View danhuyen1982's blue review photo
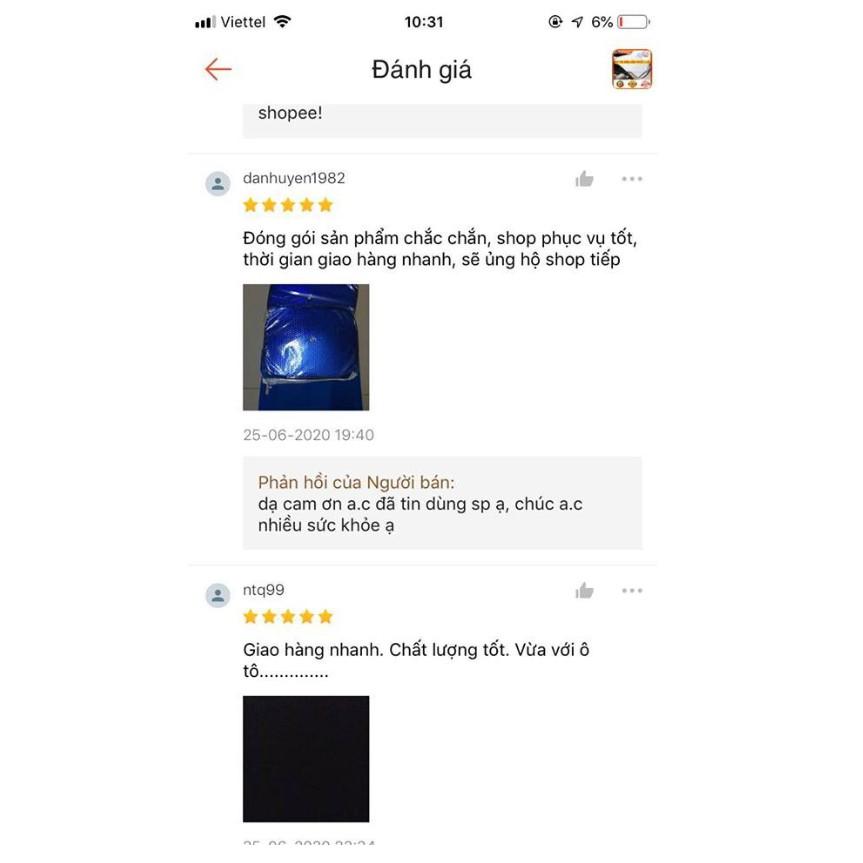Image resolution: width=863 pixels, height=863 pixels. tap(306, 347)
